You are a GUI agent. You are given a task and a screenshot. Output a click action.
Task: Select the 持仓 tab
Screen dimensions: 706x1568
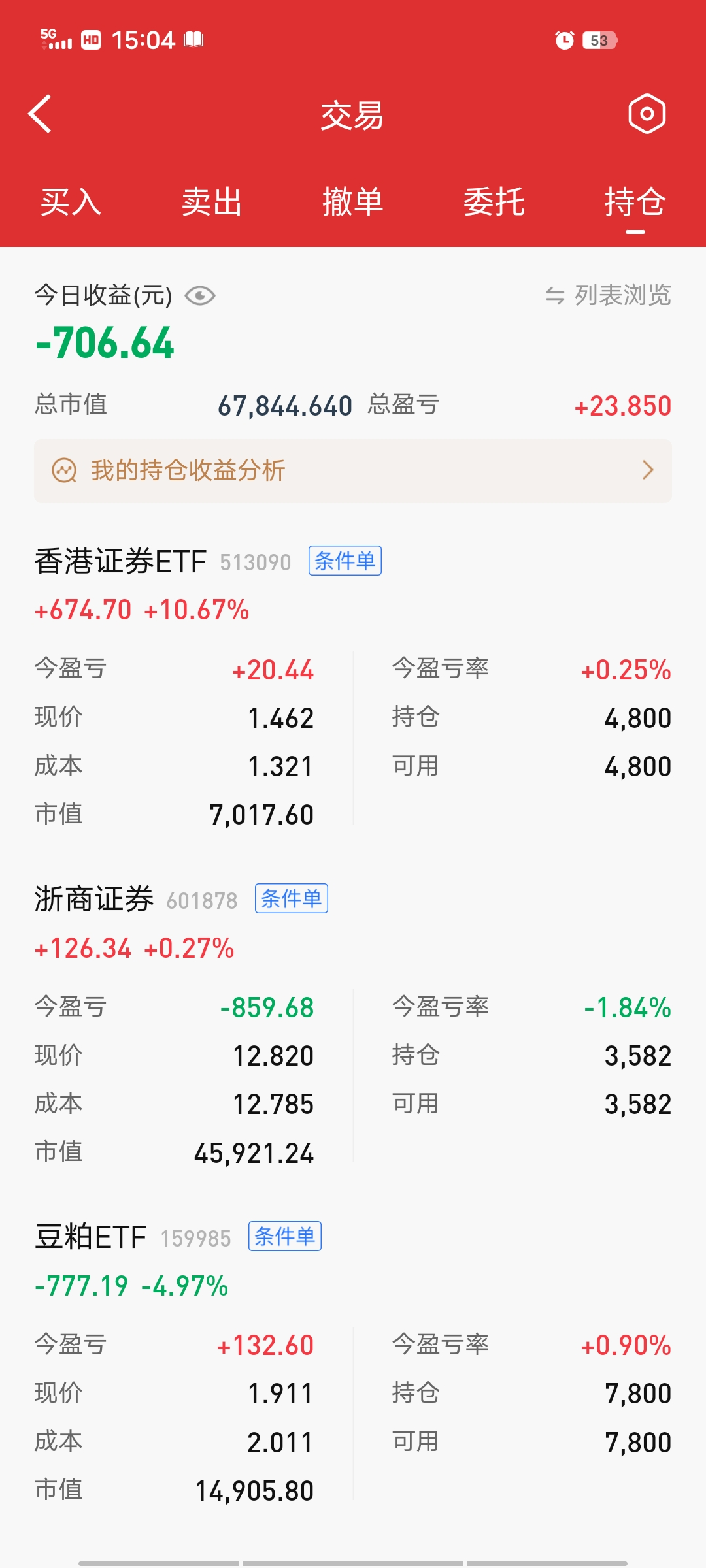pyautogui.click(x=635, y=201)
